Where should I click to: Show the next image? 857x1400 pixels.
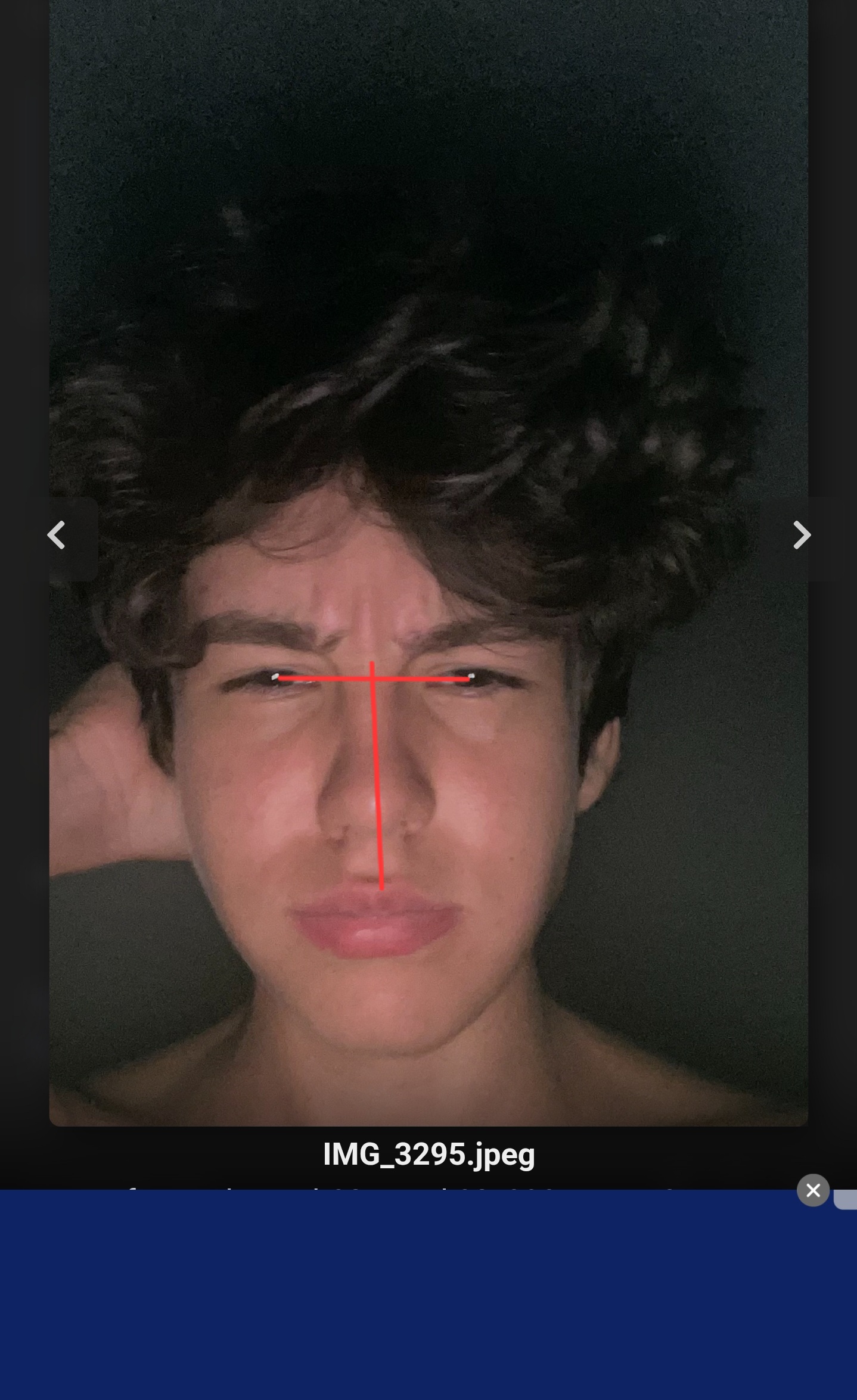pos(800,535)
